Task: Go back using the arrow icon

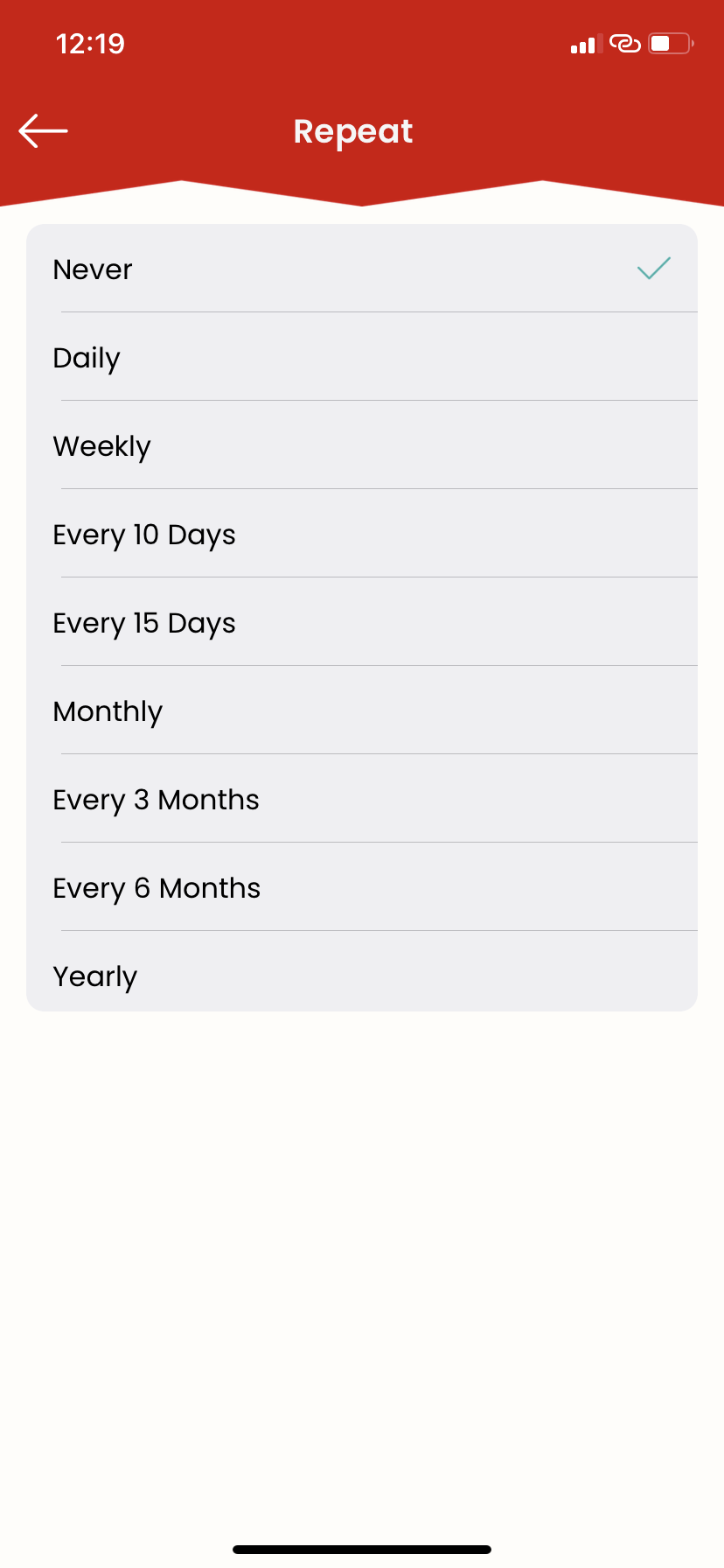Action: pos(43,131)
